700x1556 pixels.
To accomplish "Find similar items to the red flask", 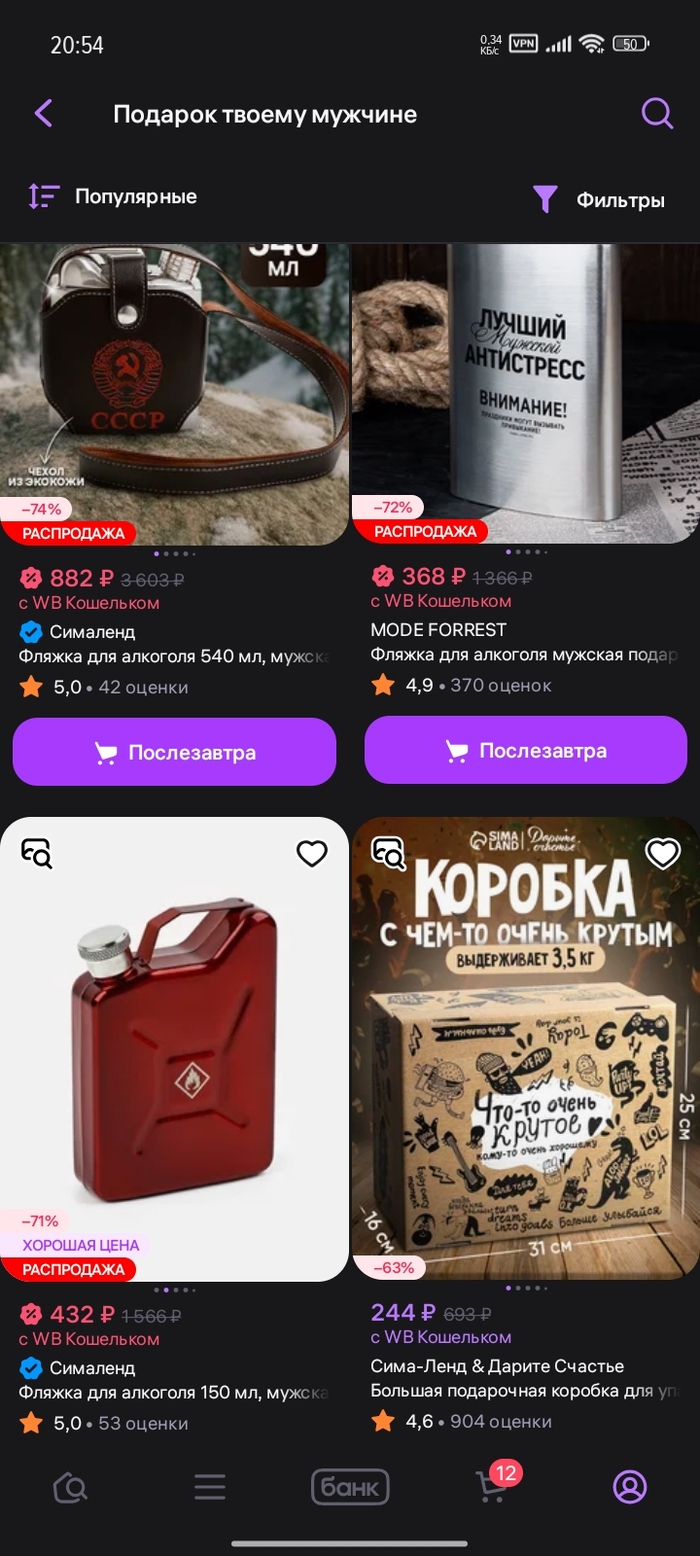I will [x=37, y=853].
